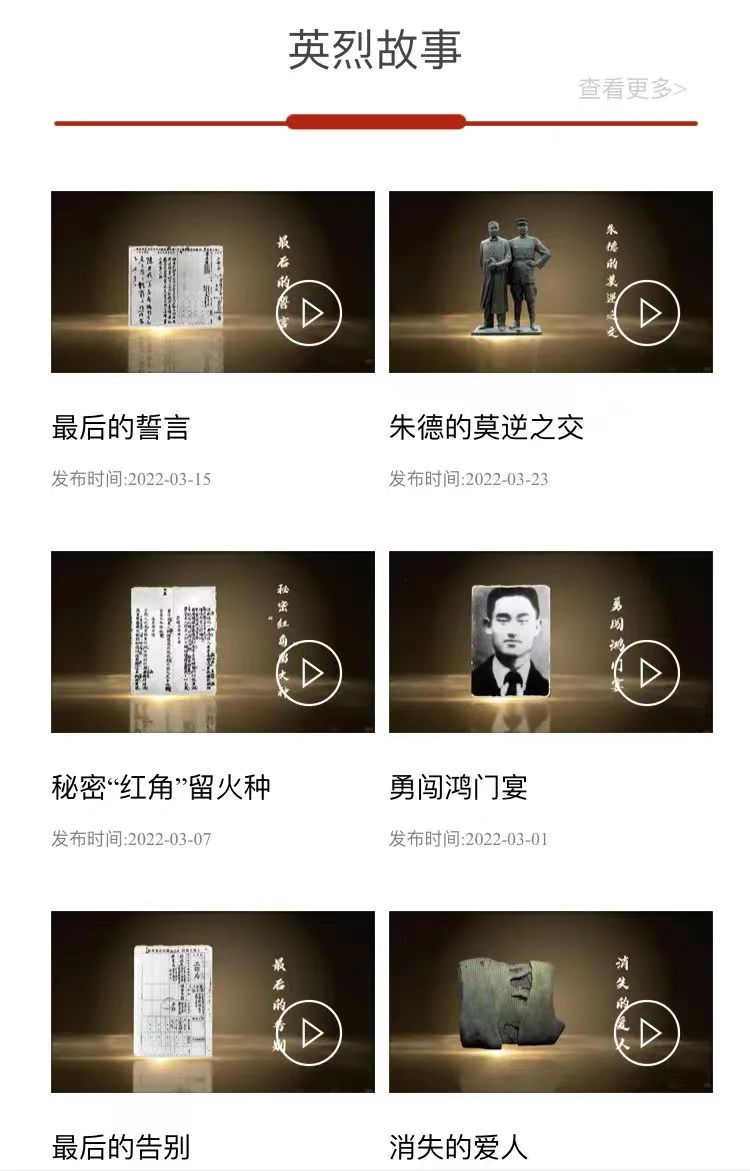Screen dimensions: 750x1171
Task: Open 查看更多 to see more stories
Action: click(x=632, y=89)
